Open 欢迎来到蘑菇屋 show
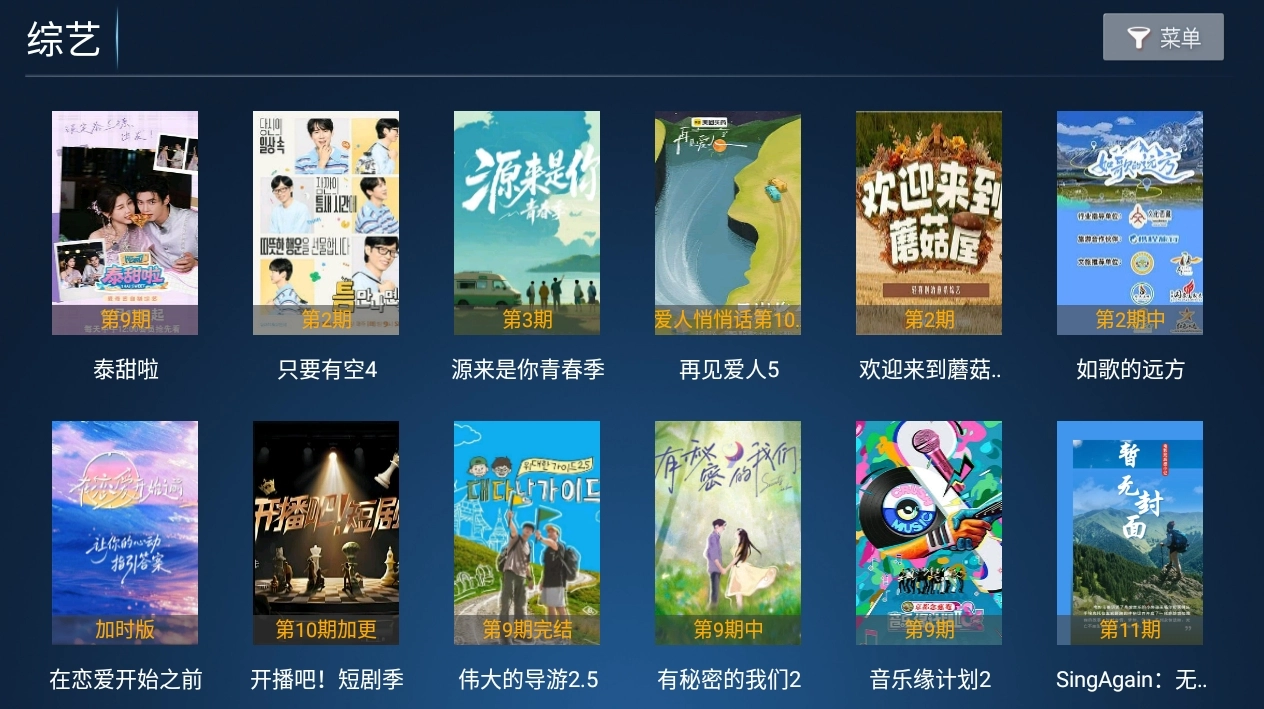The height and width of the screenshot is (709, 1264). pyautogui.click(x=929, y=223)
